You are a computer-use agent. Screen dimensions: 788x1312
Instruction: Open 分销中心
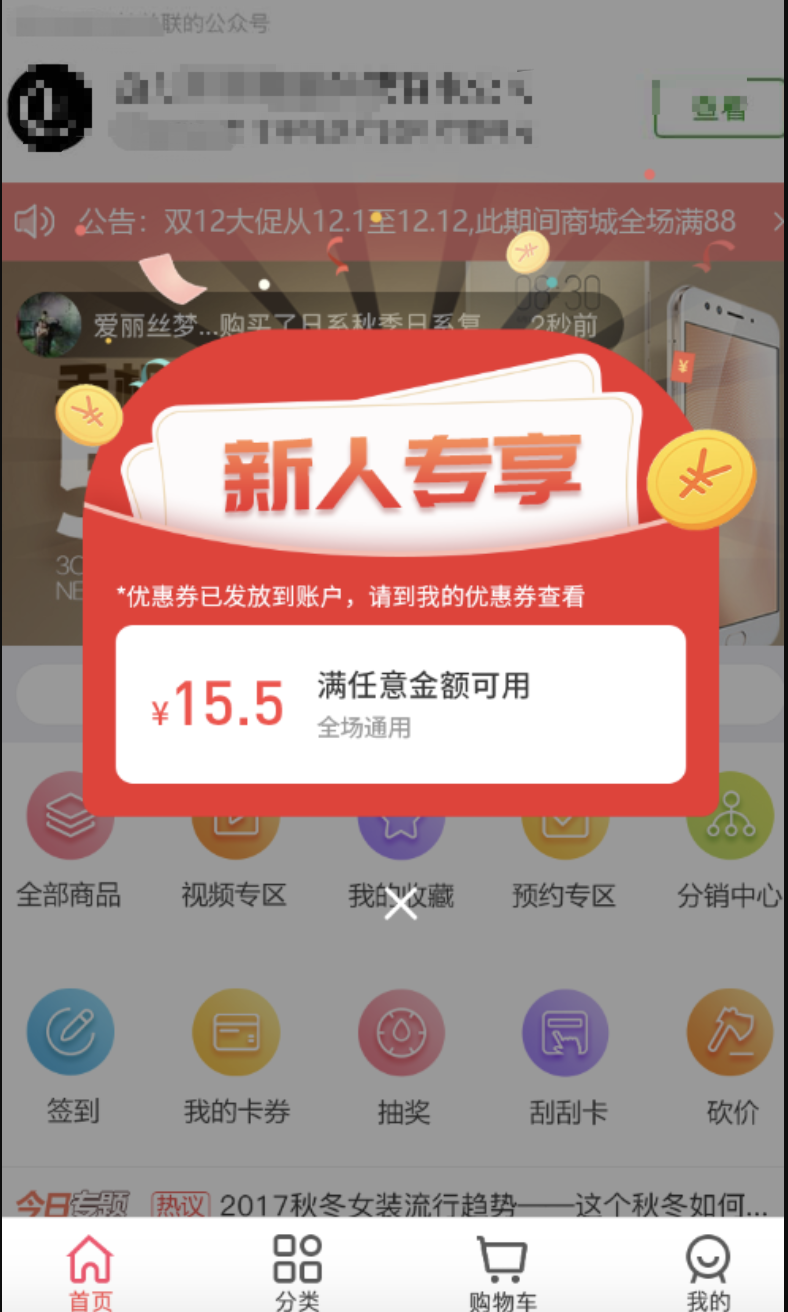tap(729, 841)
